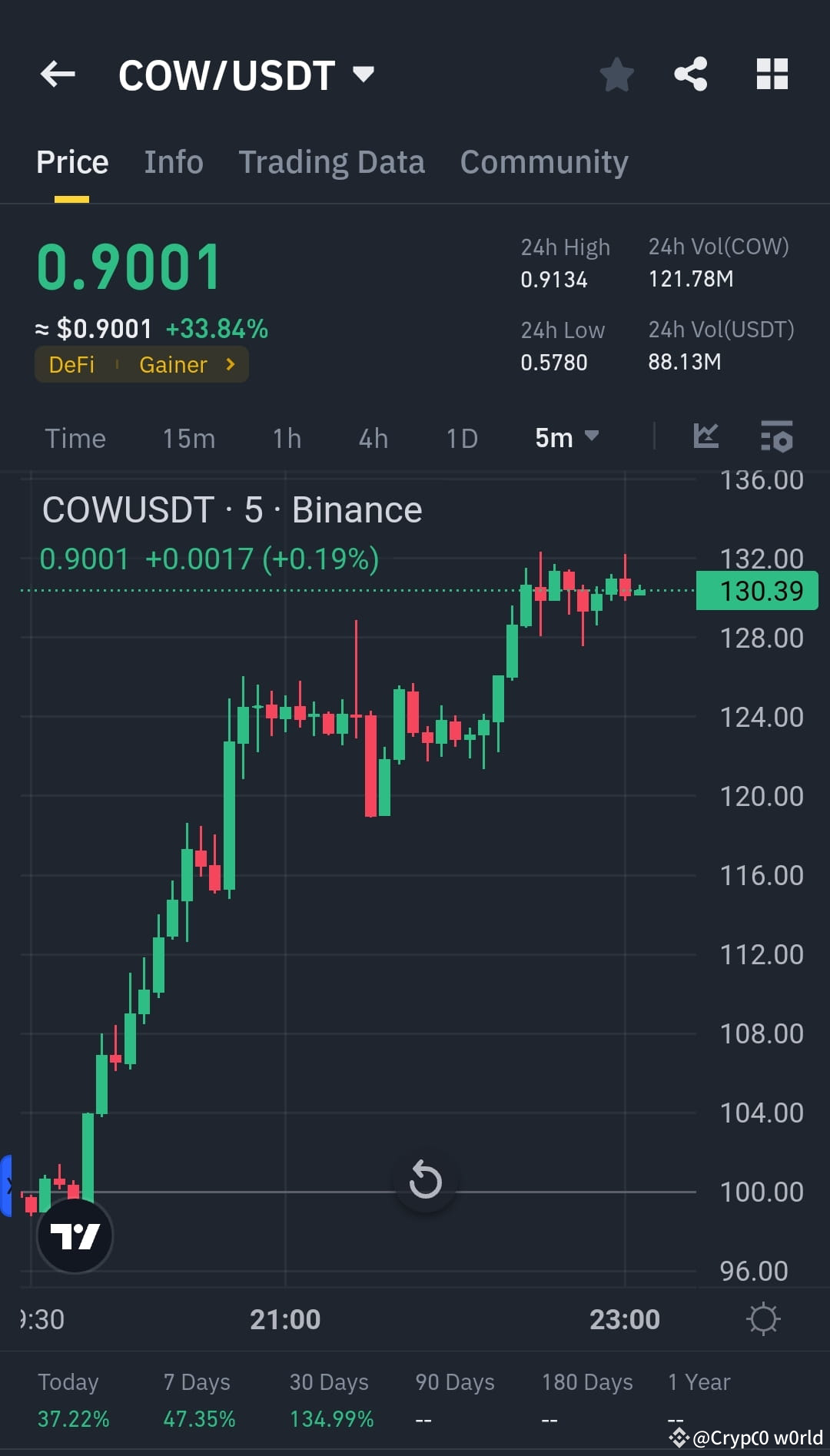This screenshot has height=1456, width=830.
Task: Tap the current price label 130.39
Action: pyautogui.click(x=756, y=591)
